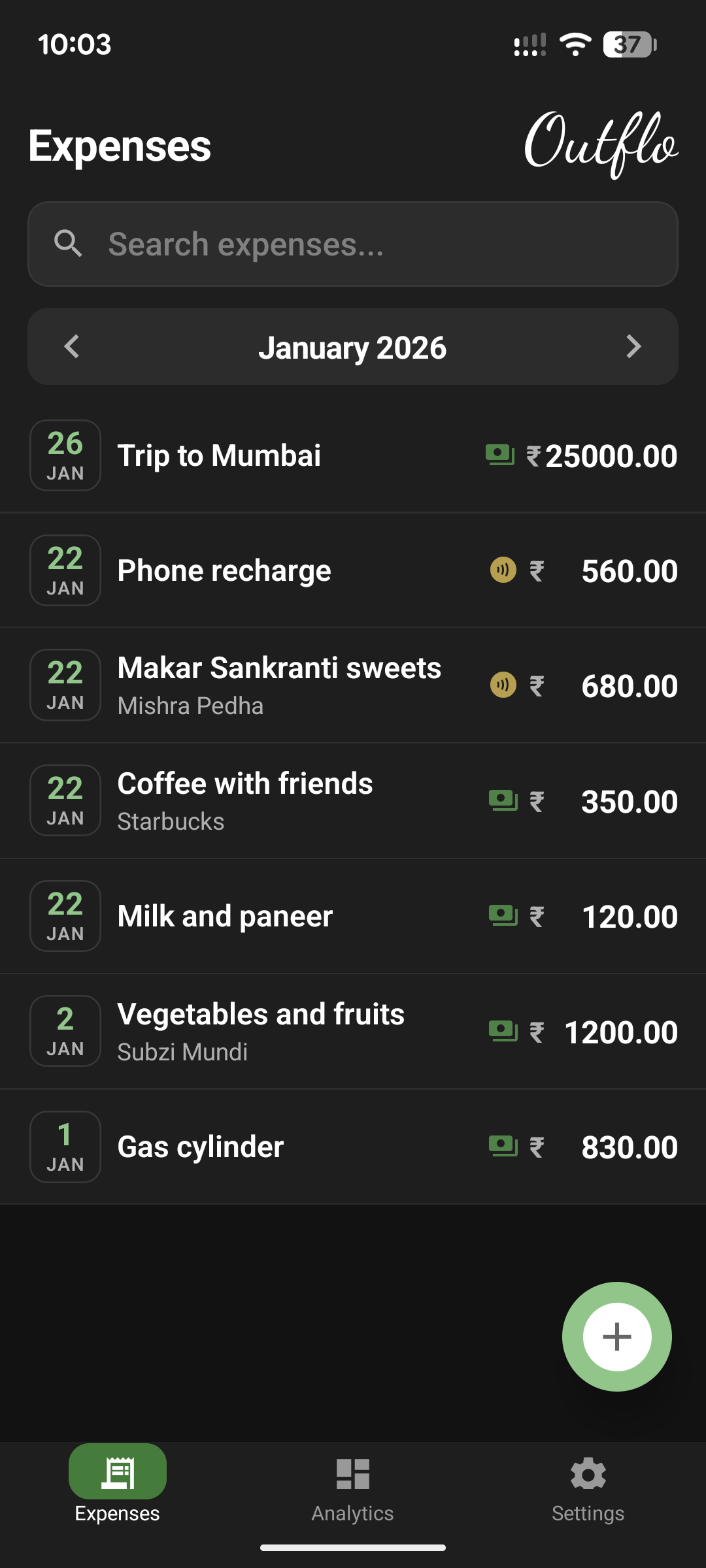Go to the previous month with the left chevron

[x=72, y=346]
